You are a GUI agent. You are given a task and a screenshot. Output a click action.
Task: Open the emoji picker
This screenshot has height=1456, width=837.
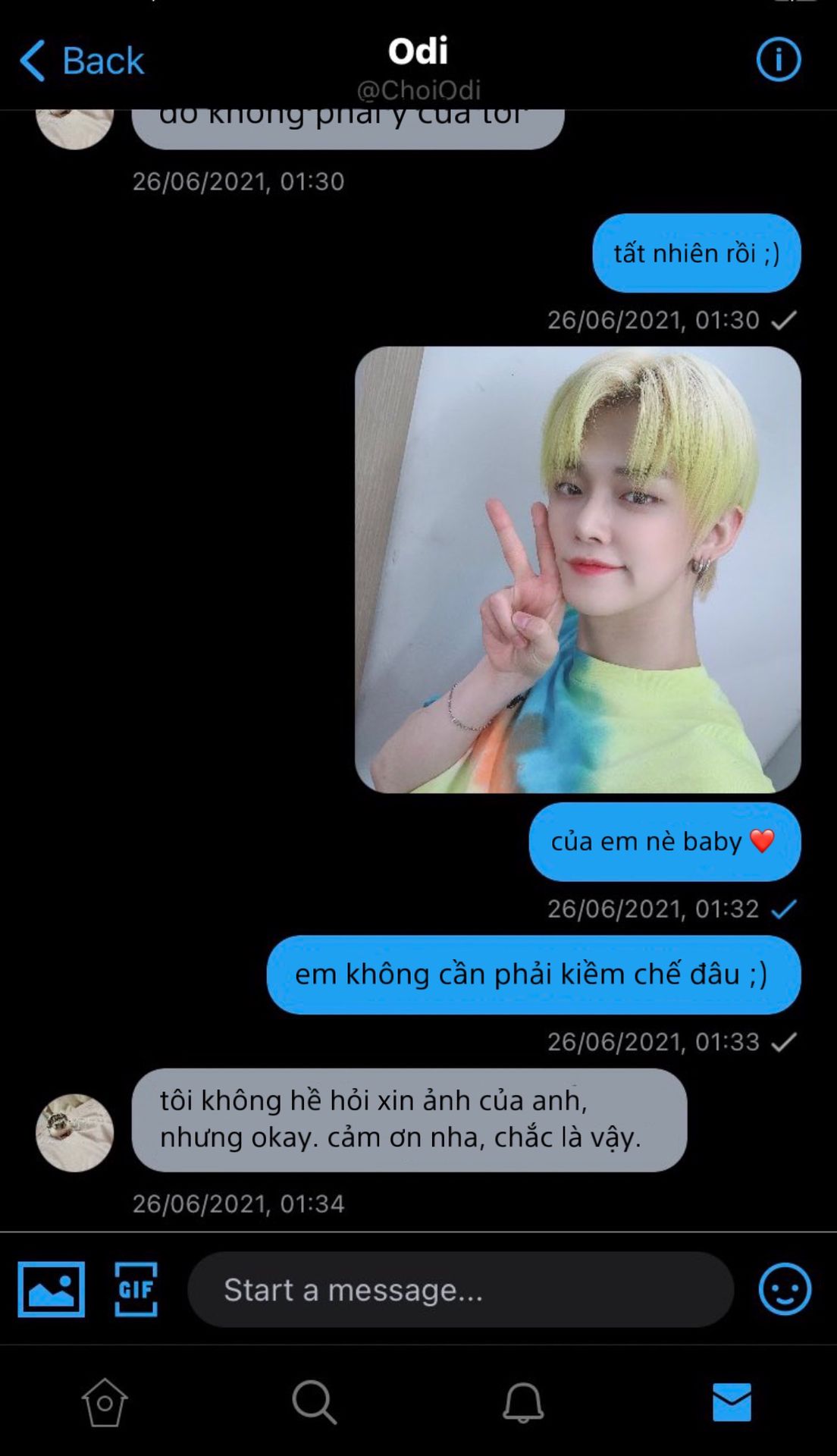tap(785, 1289)
